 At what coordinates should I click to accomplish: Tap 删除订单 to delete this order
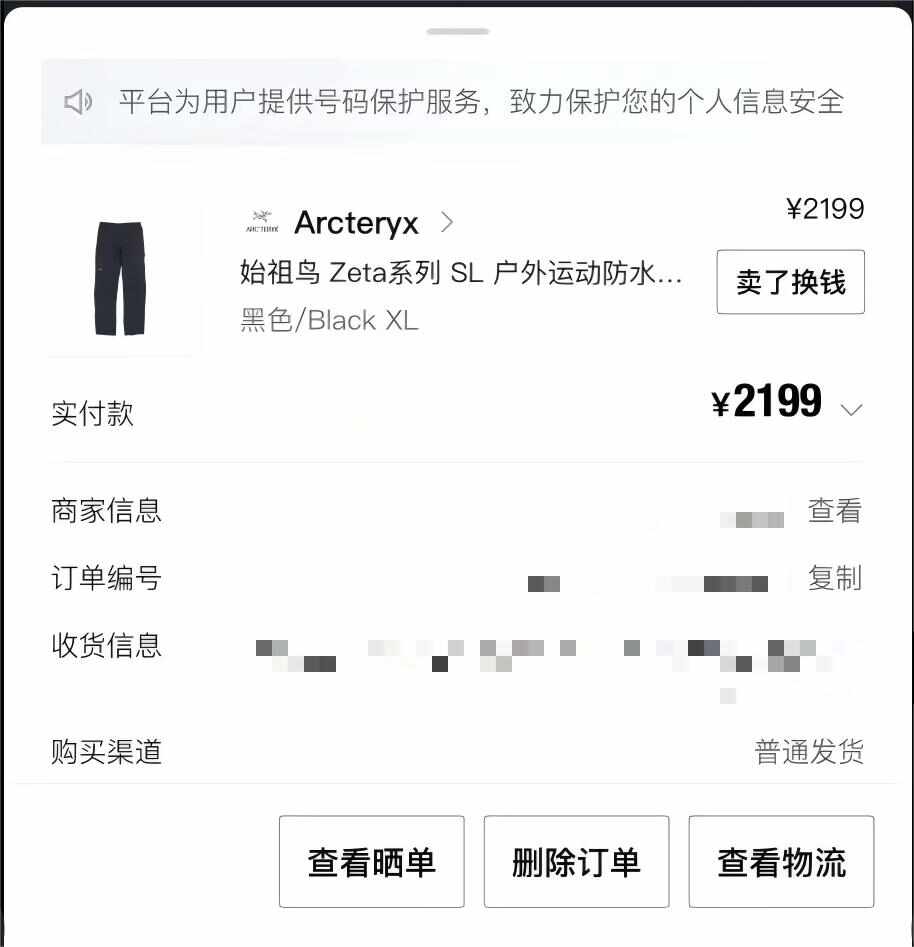click(576, 861)
